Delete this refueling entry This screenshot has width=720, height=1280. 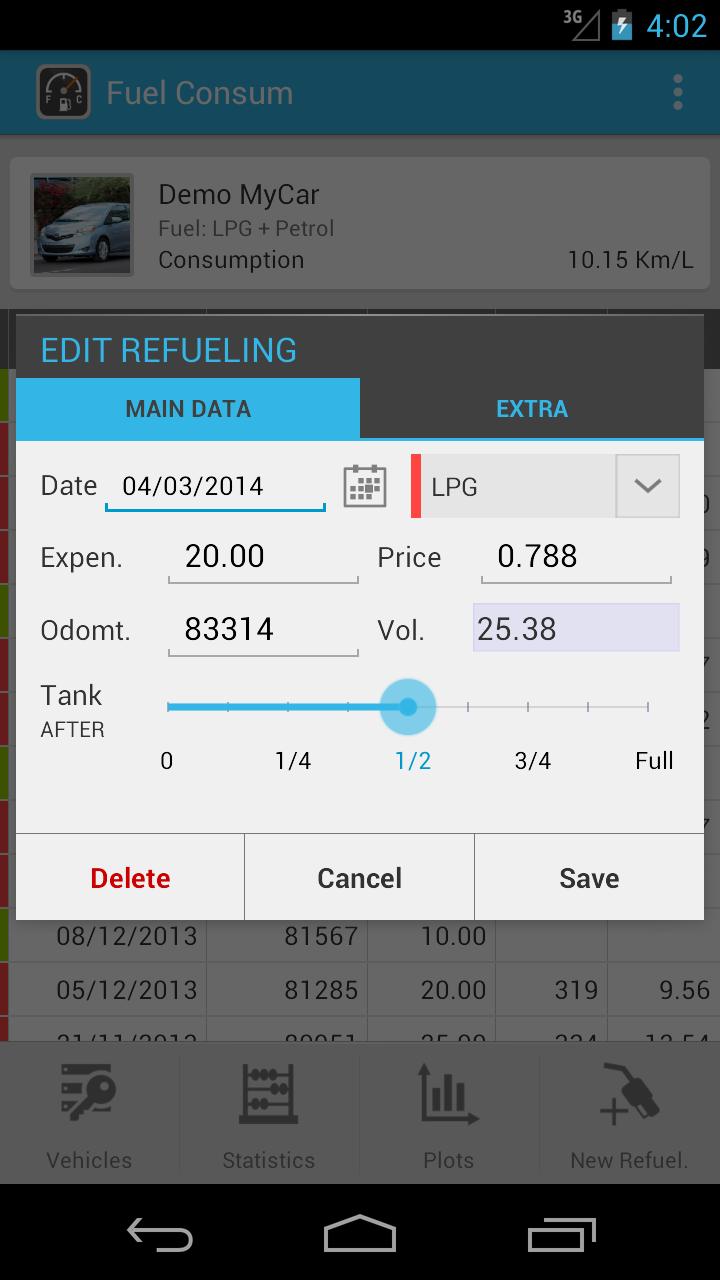[130, 878]
